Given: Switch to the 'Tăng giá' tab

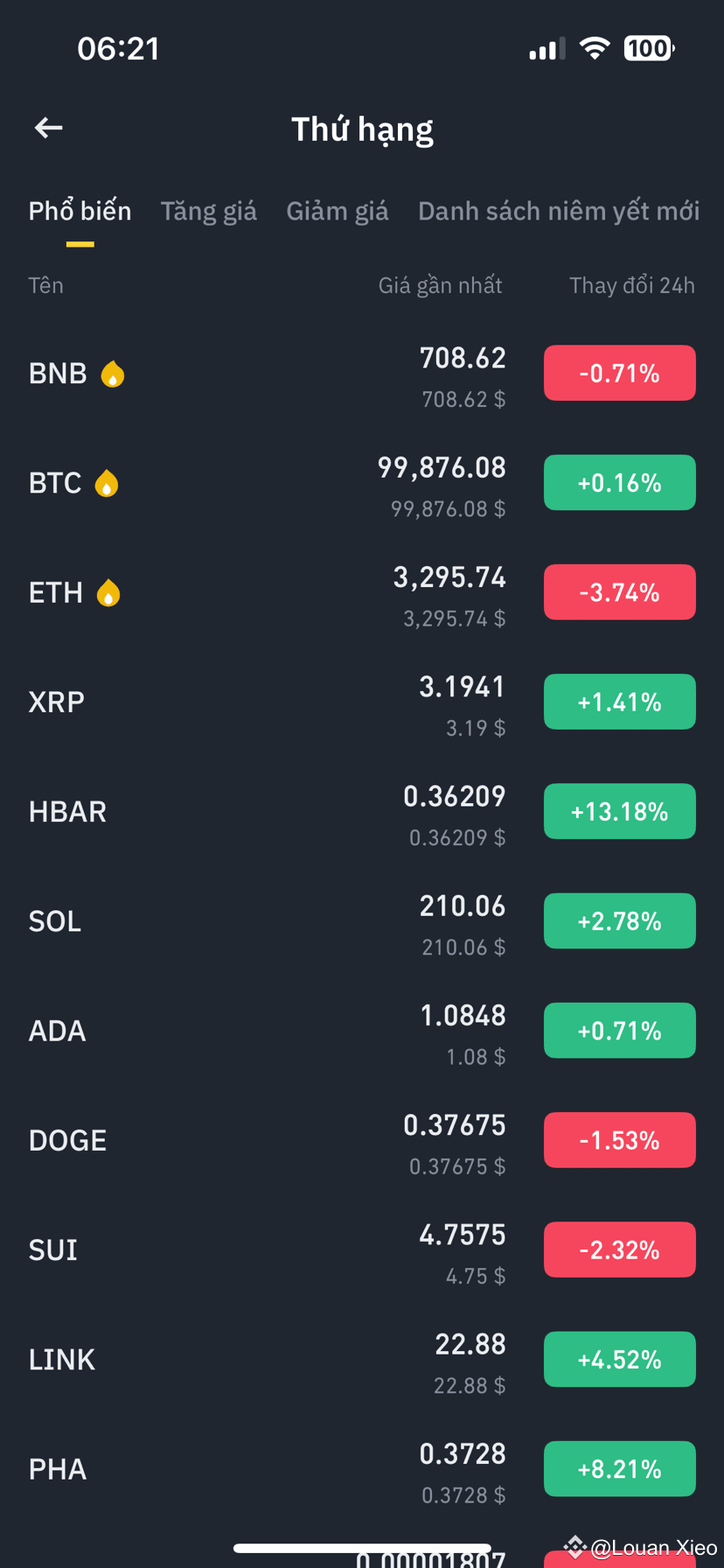Looking at the screenshot, I should 209,210.
